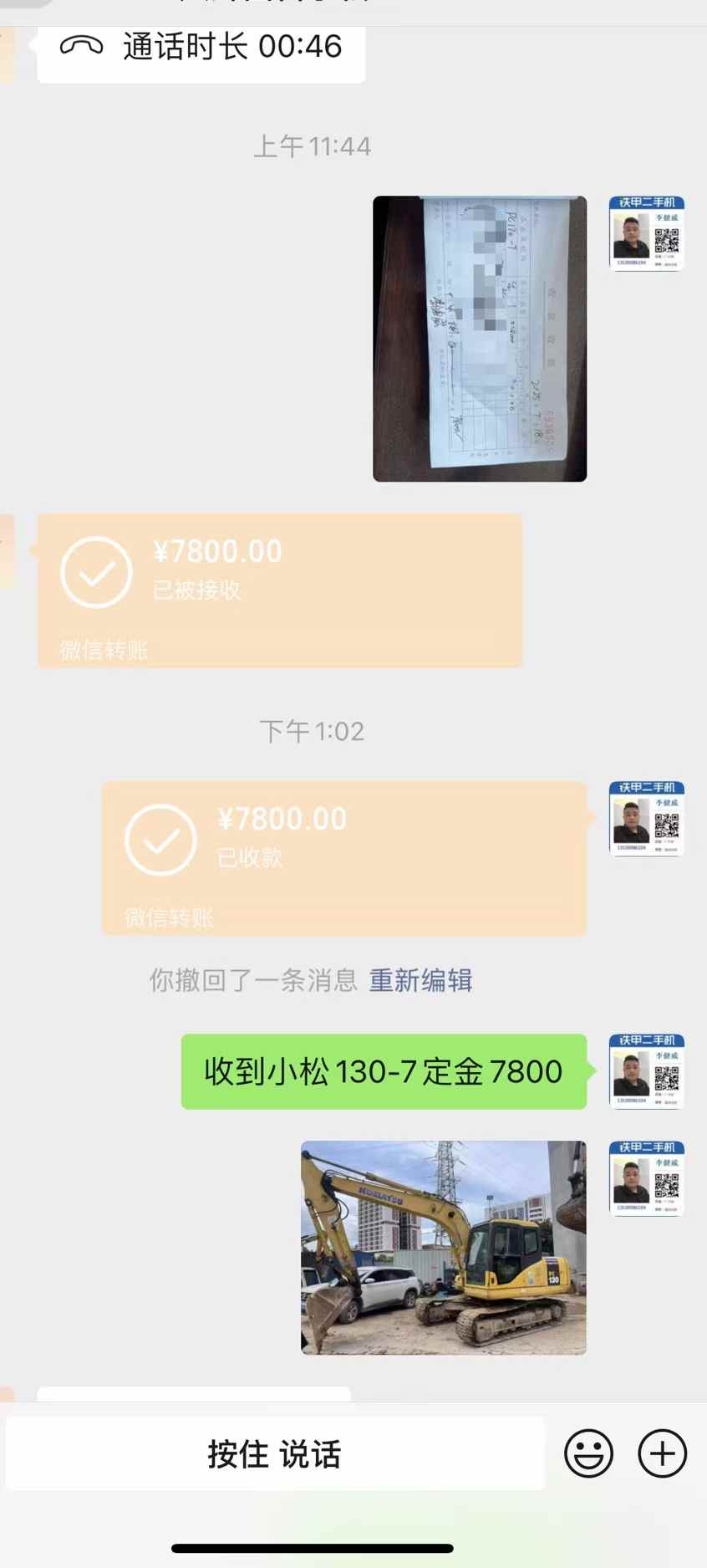
Task: Tap the avatar beside 收到小松130-7定金7800 message
Action: click(647, 1071)
